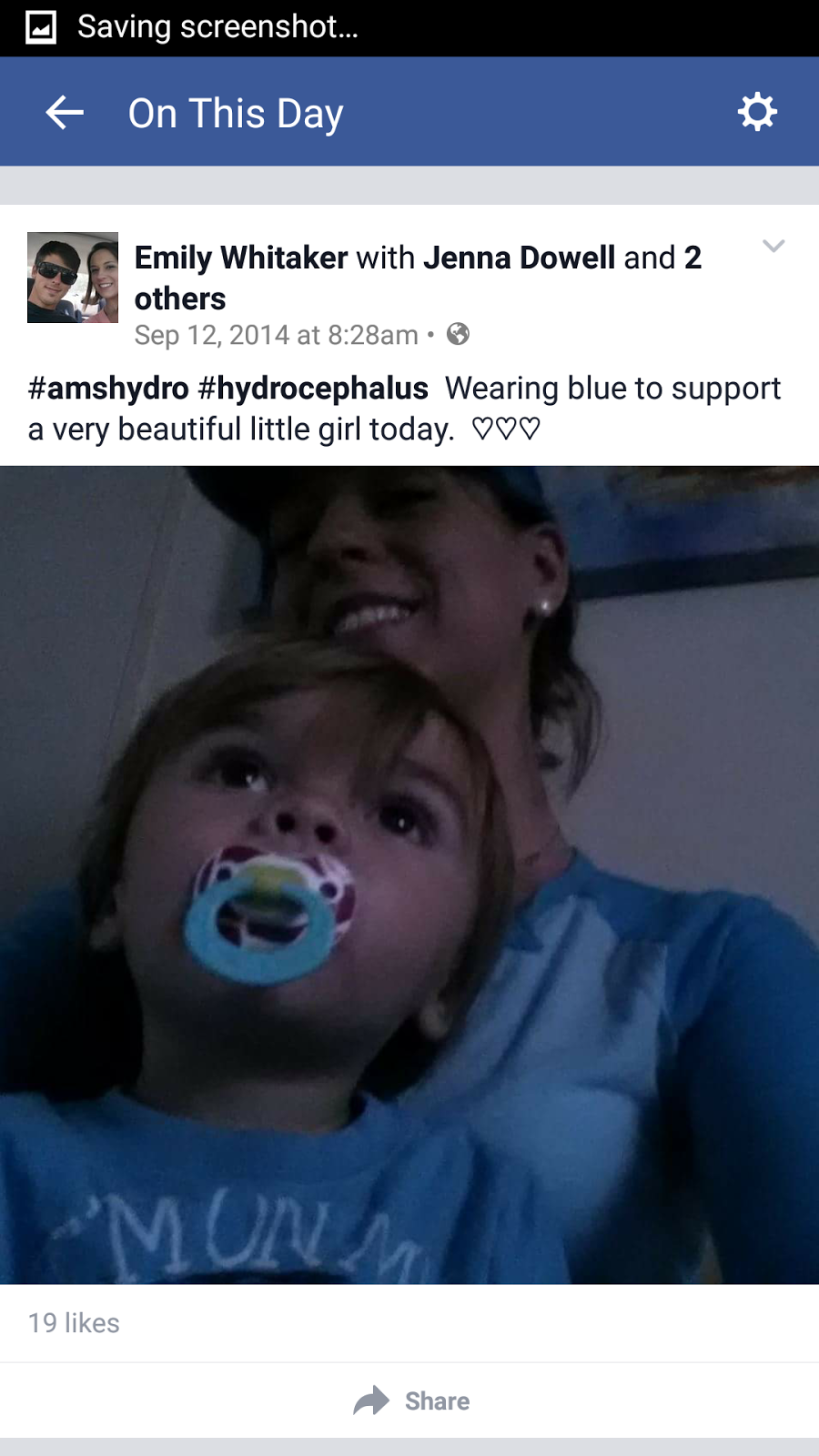
Task: Open Emily Whitaker's profile name link
Action: point(241,258)
